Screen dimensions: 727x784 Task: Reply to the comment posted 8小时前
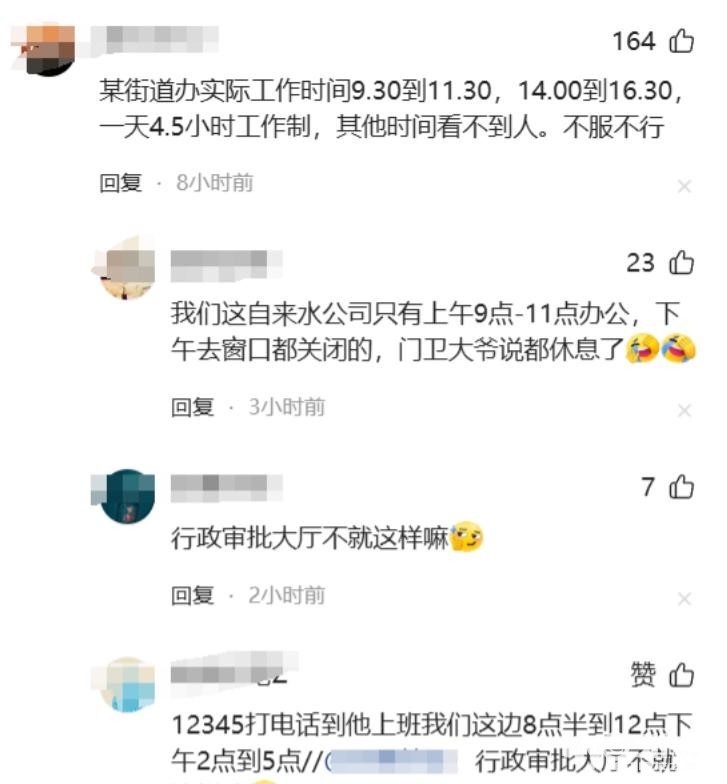pyautogui.click(x=121, y=183)
